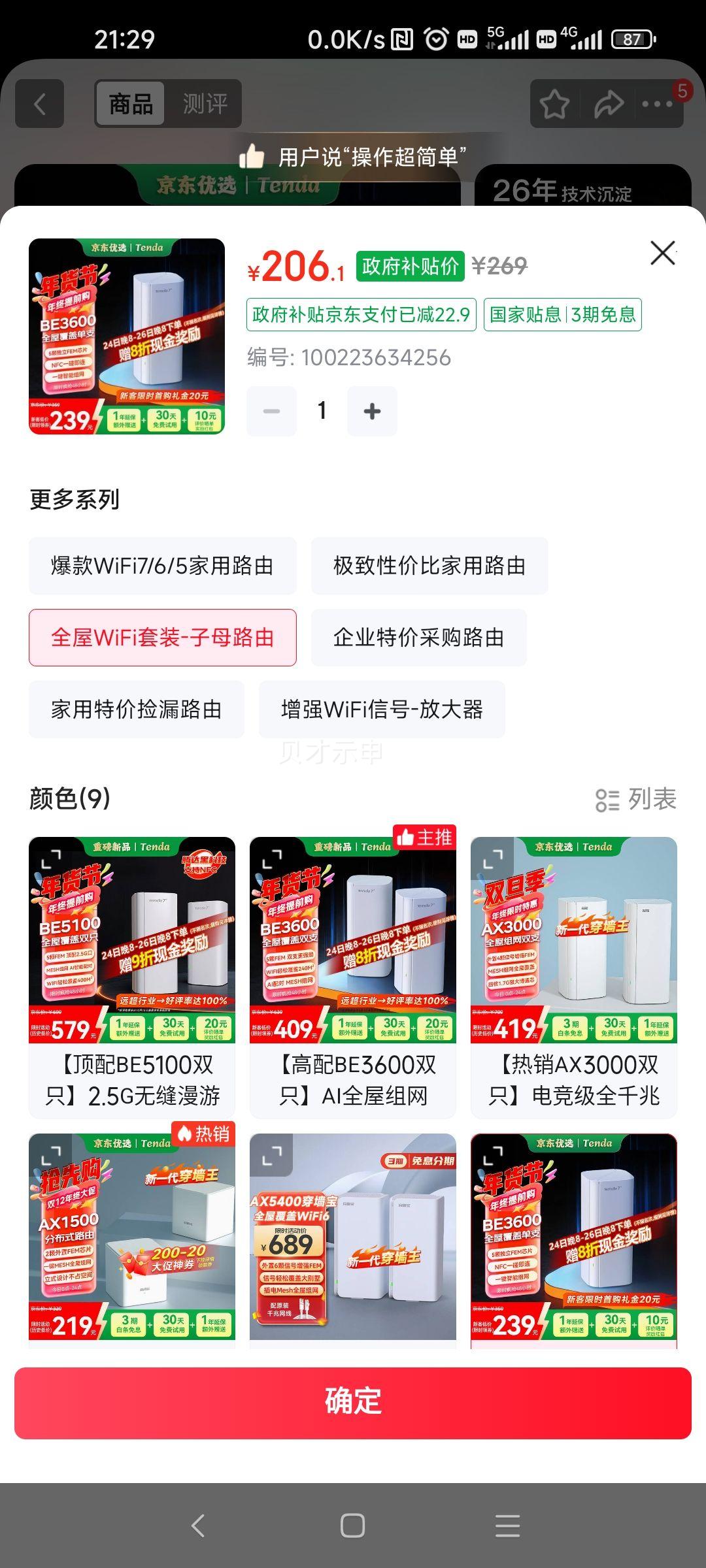Select 企业特价采购路由 series option
Viewport: 706px width, 1568px height.
pyautogui.click(x=419, y=638)
